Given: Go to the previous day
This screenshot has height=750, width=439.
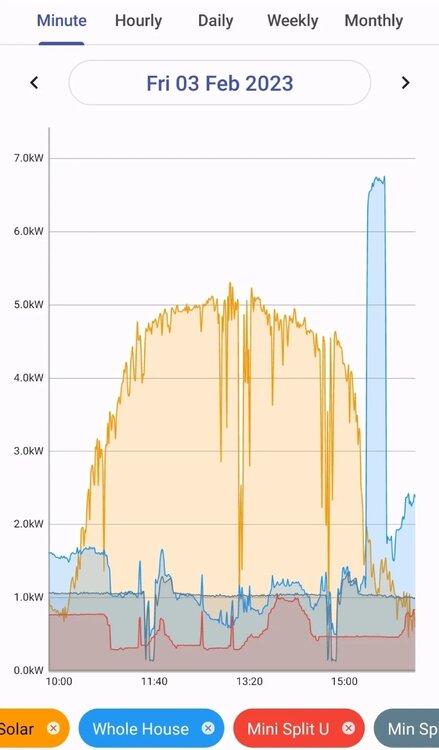Looking at the screenshot, I should tap(34, 83).
